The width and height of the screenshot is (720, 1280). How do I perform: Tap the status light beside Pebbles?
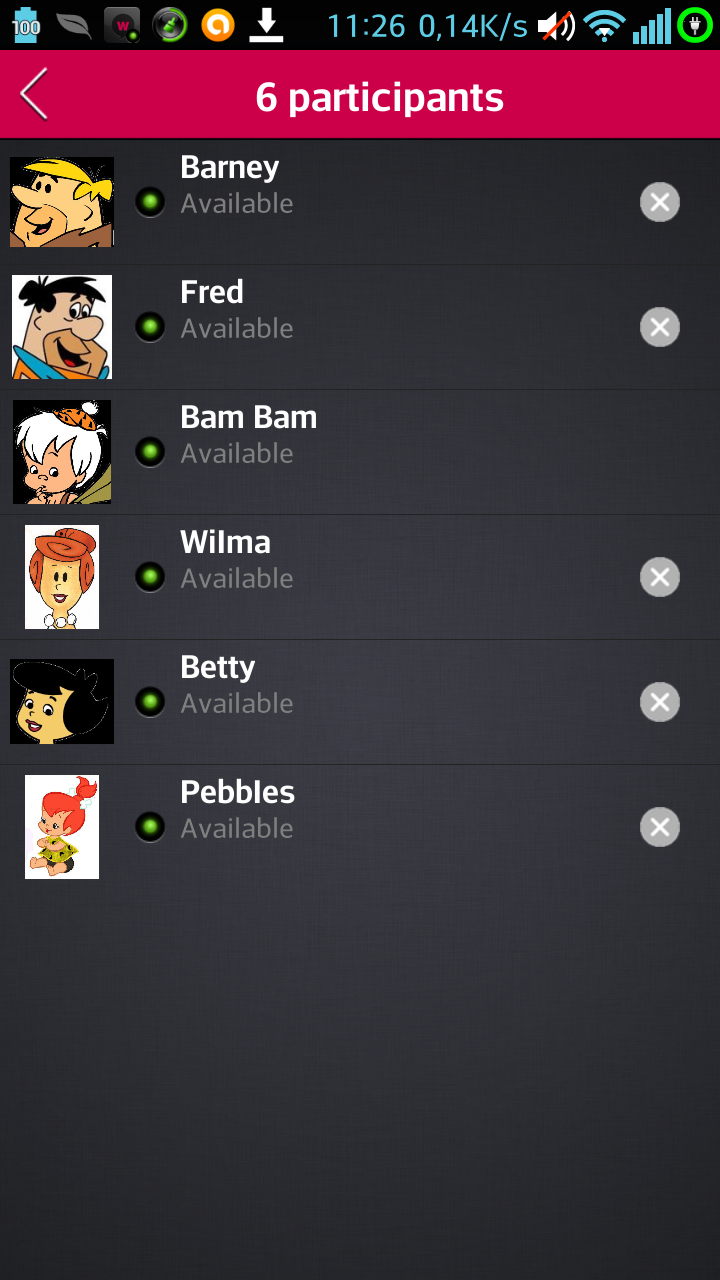coord(150,827)
